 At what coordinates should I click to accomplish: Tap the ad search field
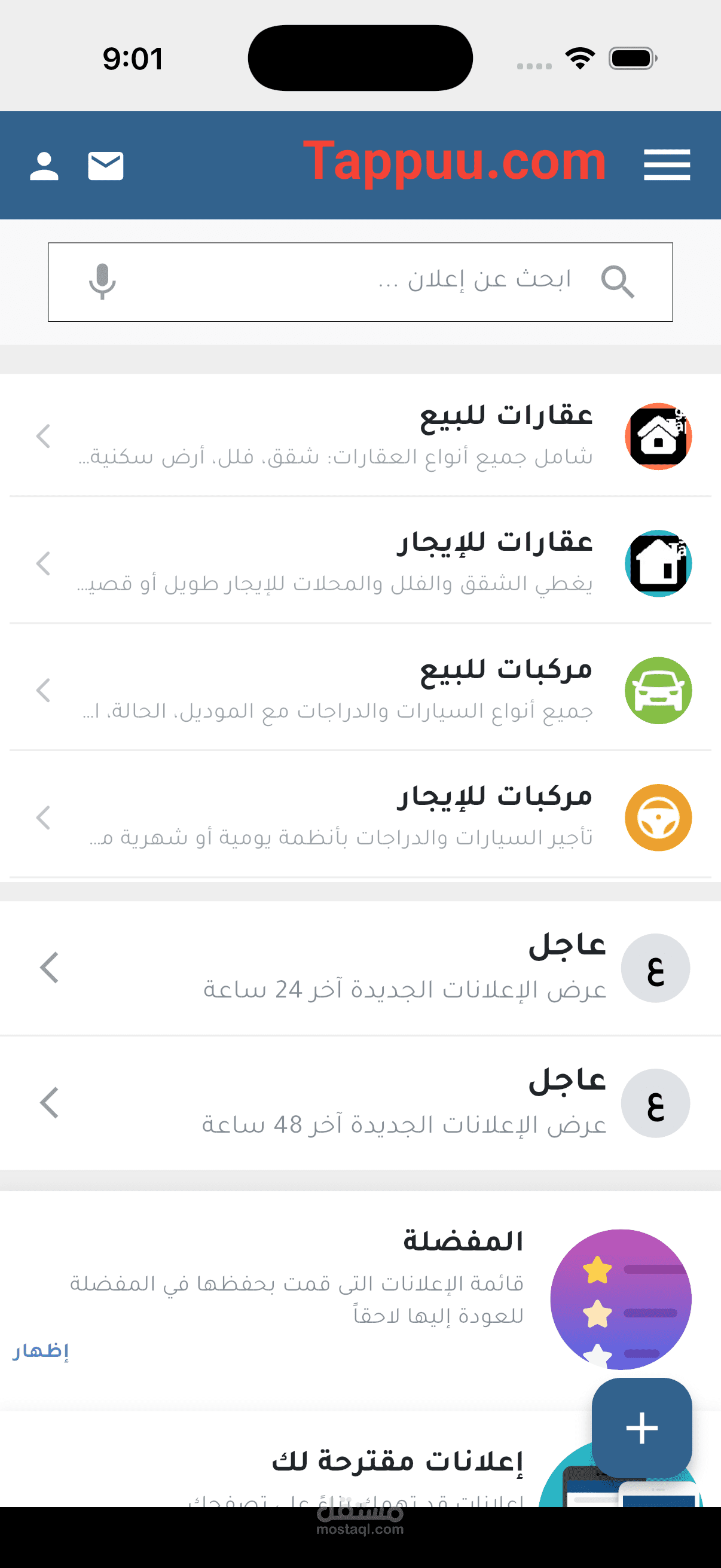365,281
